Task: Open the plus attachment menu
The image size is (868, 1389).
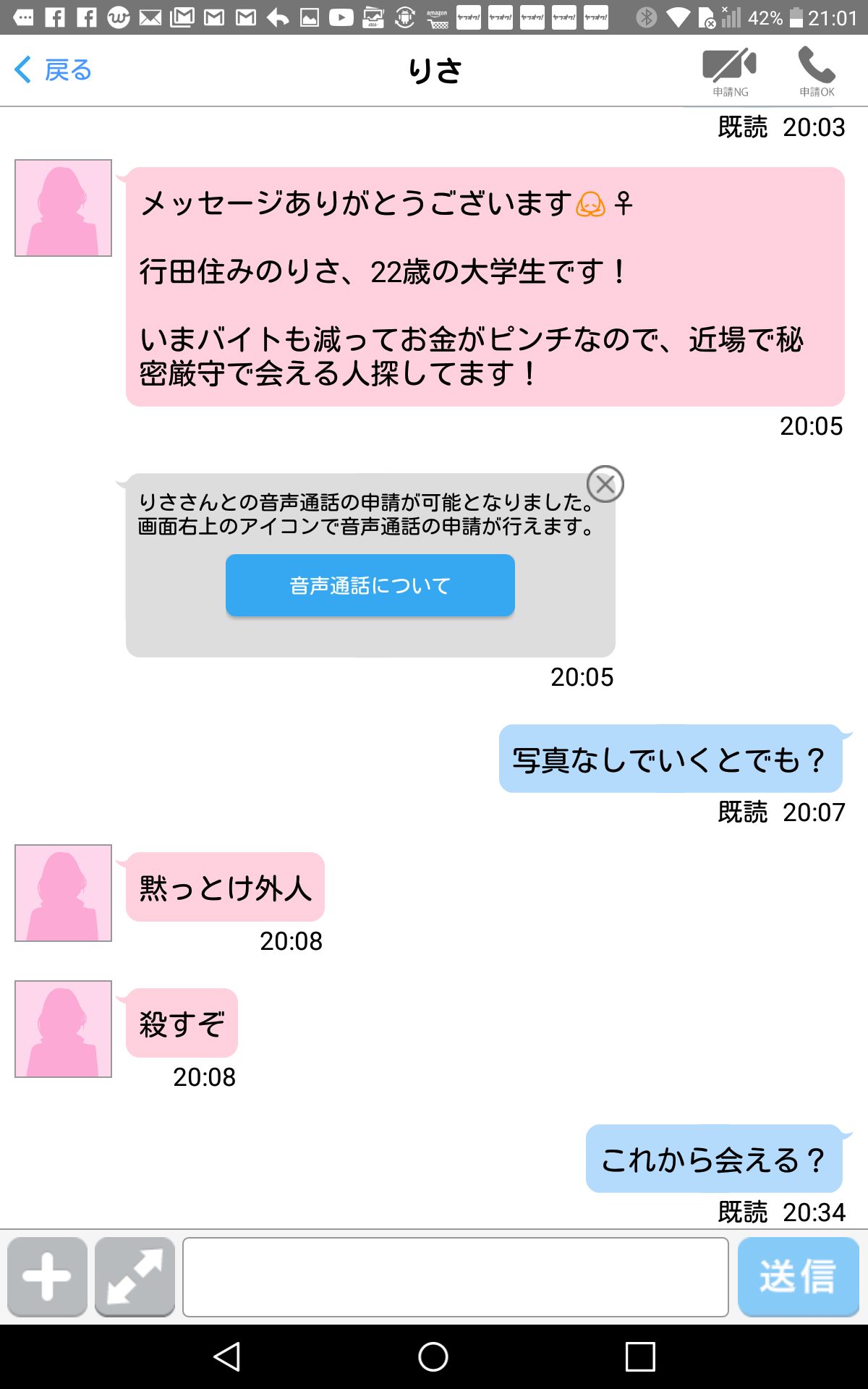Action: tap(47, 1276)
